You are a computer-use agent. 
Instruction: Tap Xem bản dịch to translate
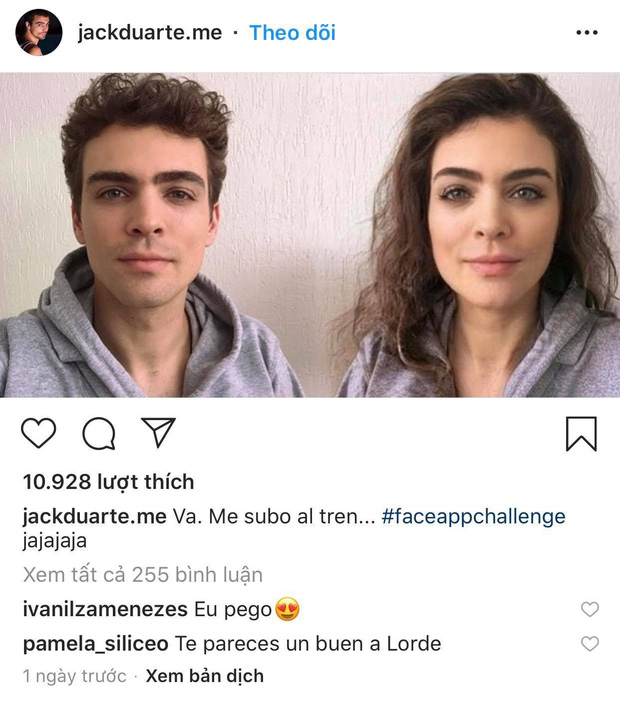pyautogui.click(x=204, y=676)
